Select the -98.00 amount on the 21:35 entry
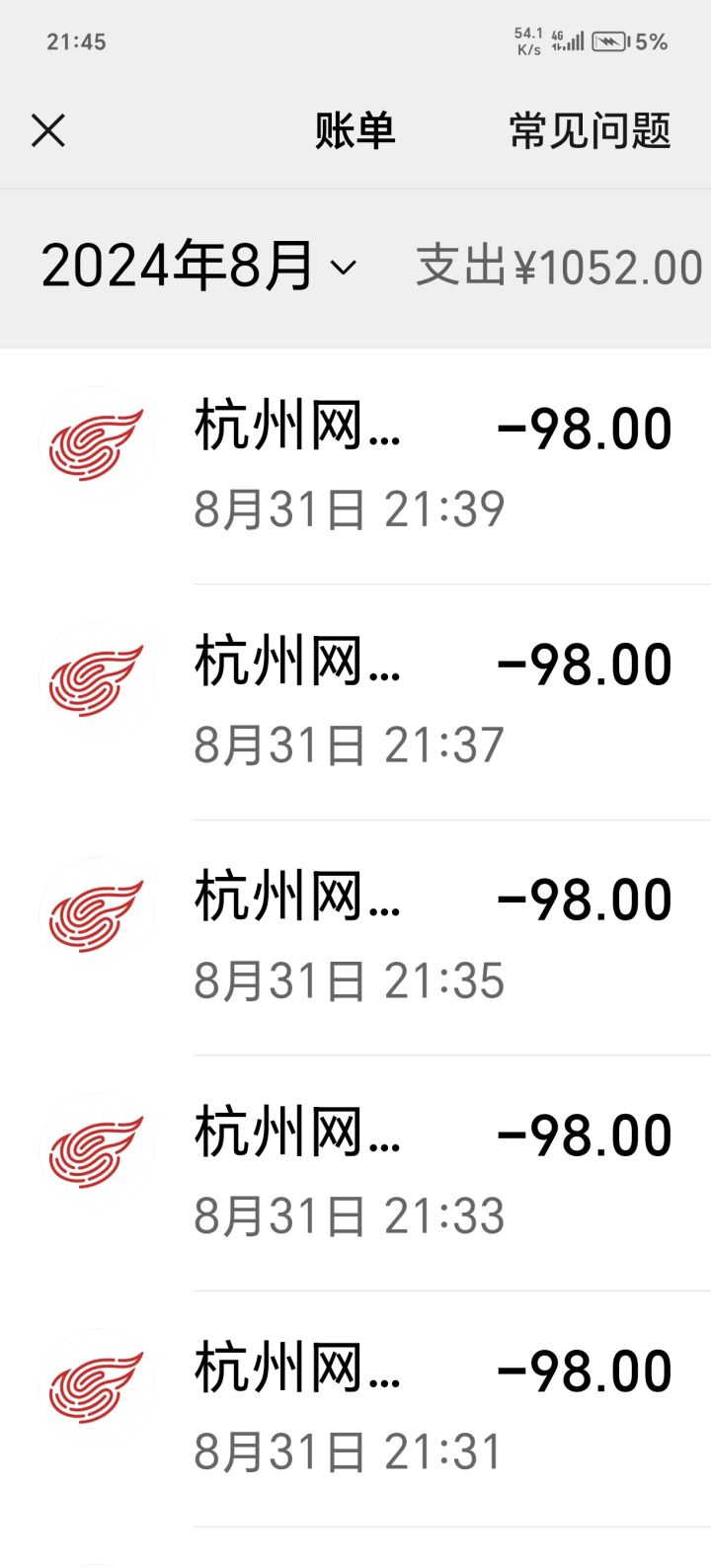The width and height of the screenshot is (711, 1568). 583,897
